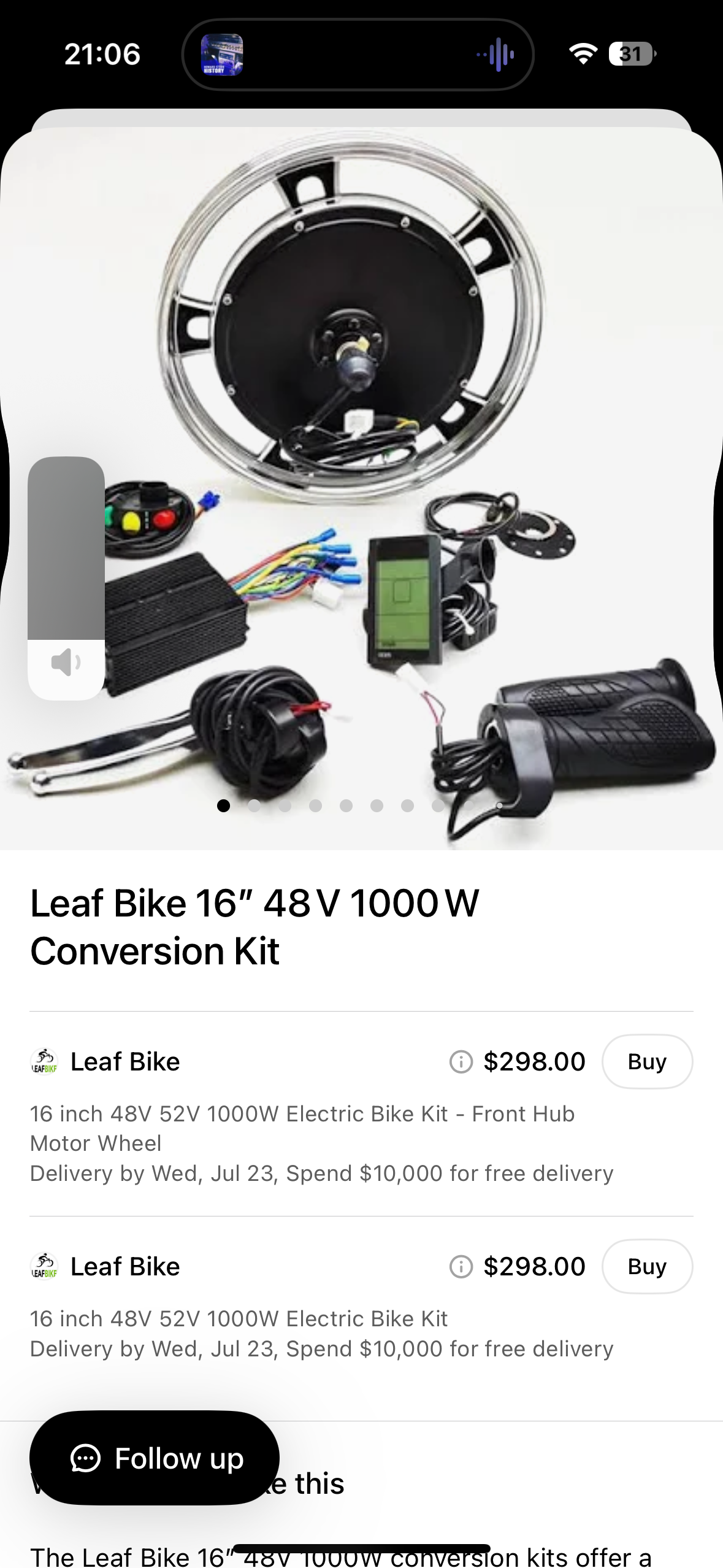723x1568 pixels.
Task: Open price info for the second Leaf Bike listing
Action: click(461, 1266)
